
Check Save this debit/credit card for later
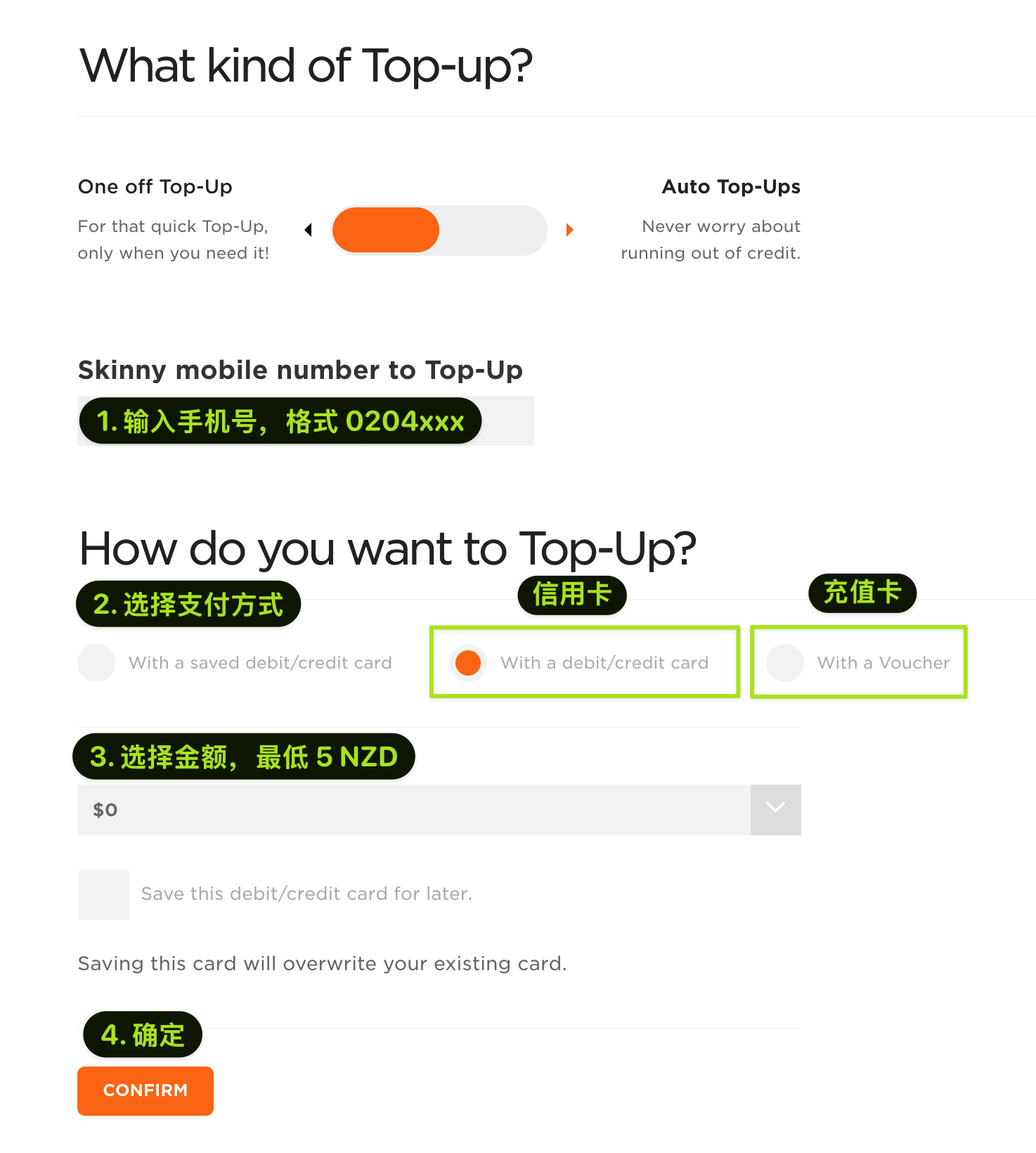(104, 894)
